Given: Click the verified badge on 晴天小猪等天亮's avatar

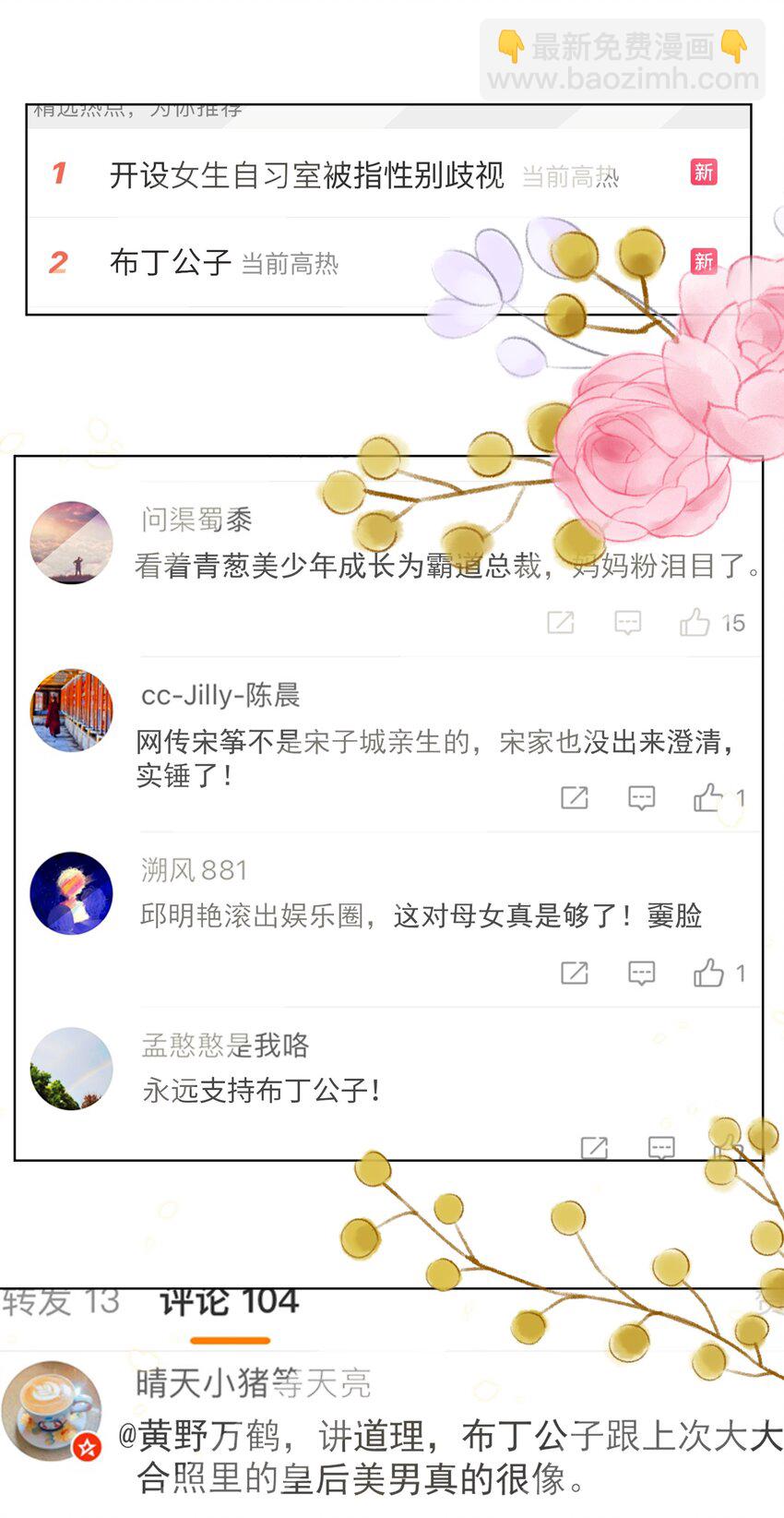Looking at the screenshot, I should click(86, 1446).
